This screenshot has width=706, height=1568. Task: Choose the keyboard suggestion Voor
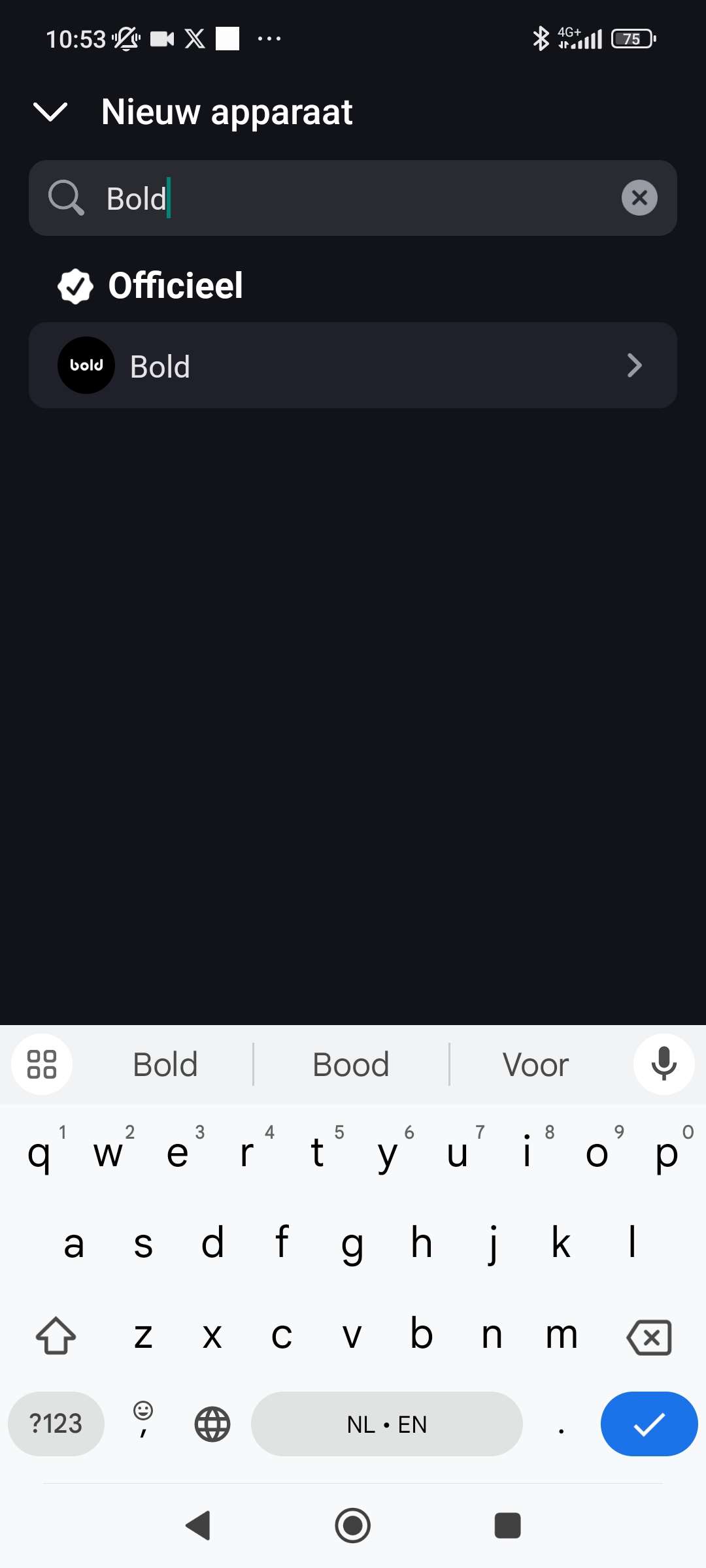pyautogui.click(x=535, y=1065)
